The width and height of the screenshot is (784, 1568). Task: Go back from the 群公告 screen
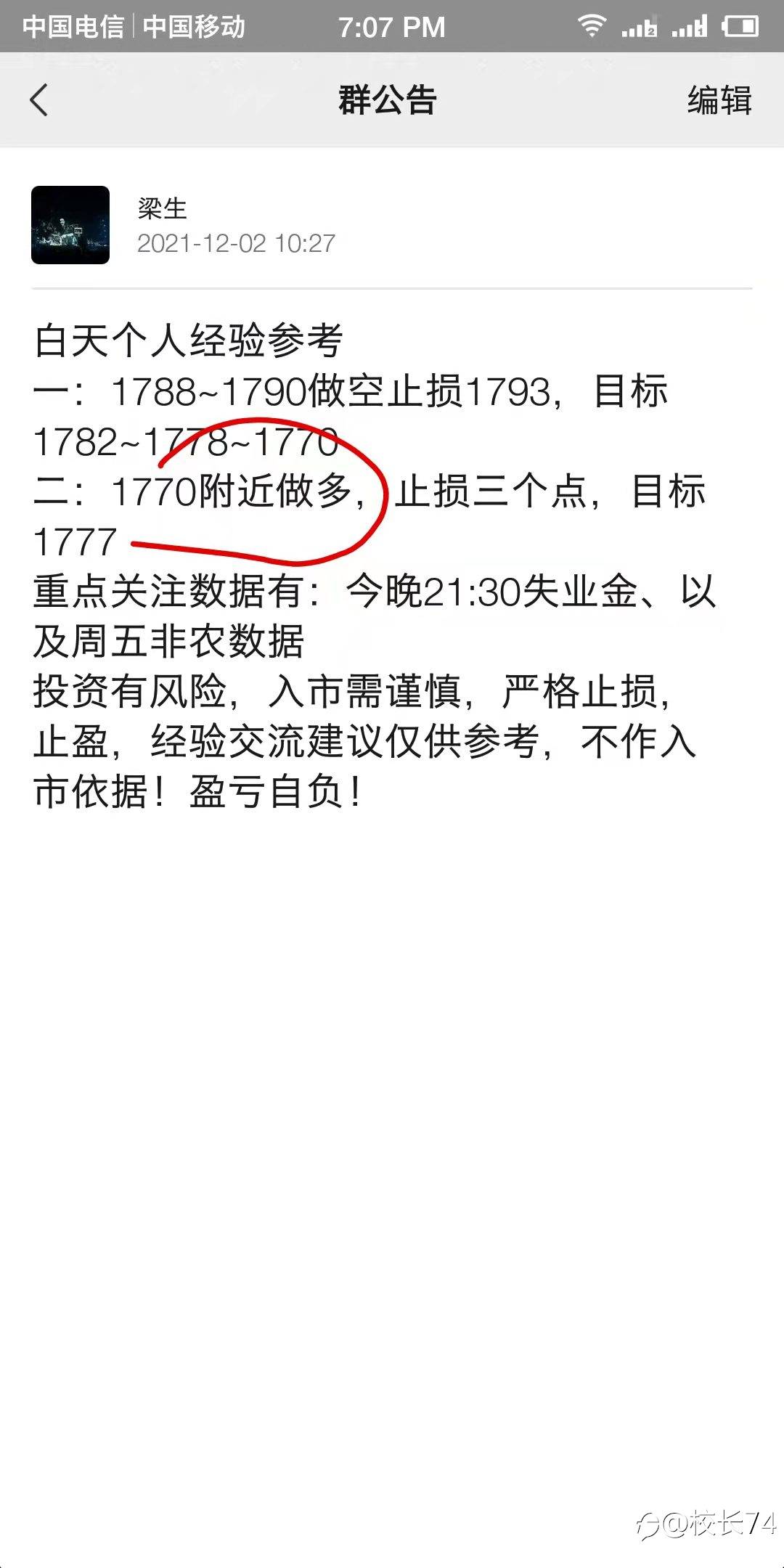(x=39, y=100)
